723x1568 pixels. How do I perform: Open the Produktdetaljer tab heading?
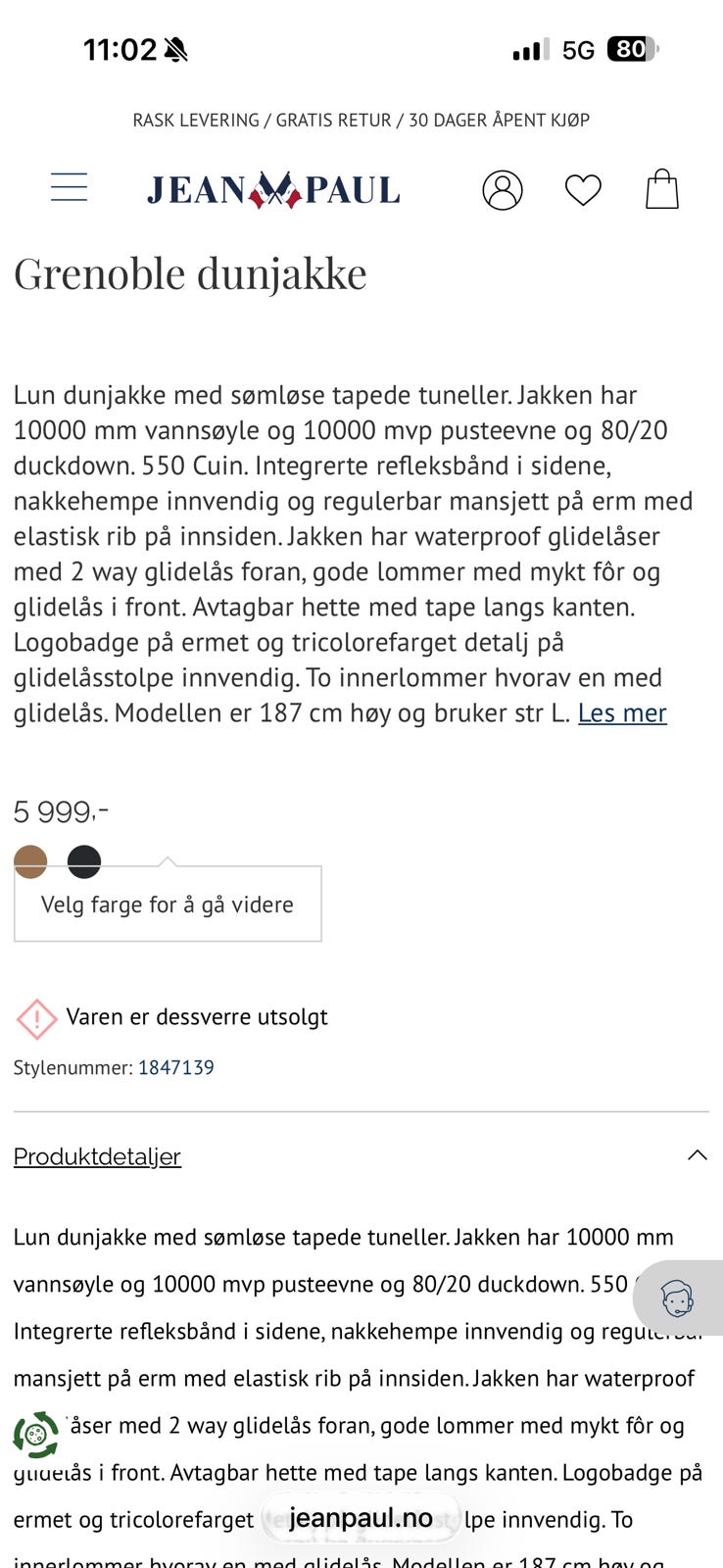[96, 1156]
